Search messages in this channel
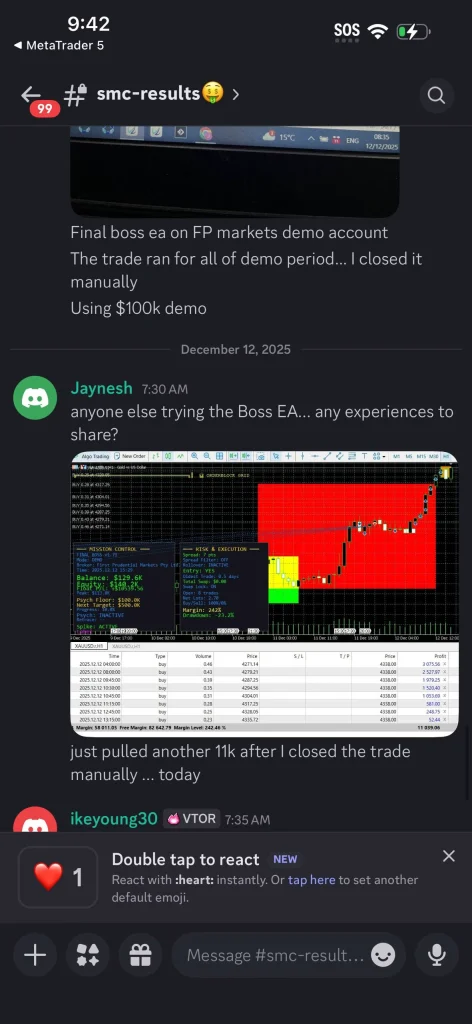Screen dimensions: 472x1024 coord(436,95)
